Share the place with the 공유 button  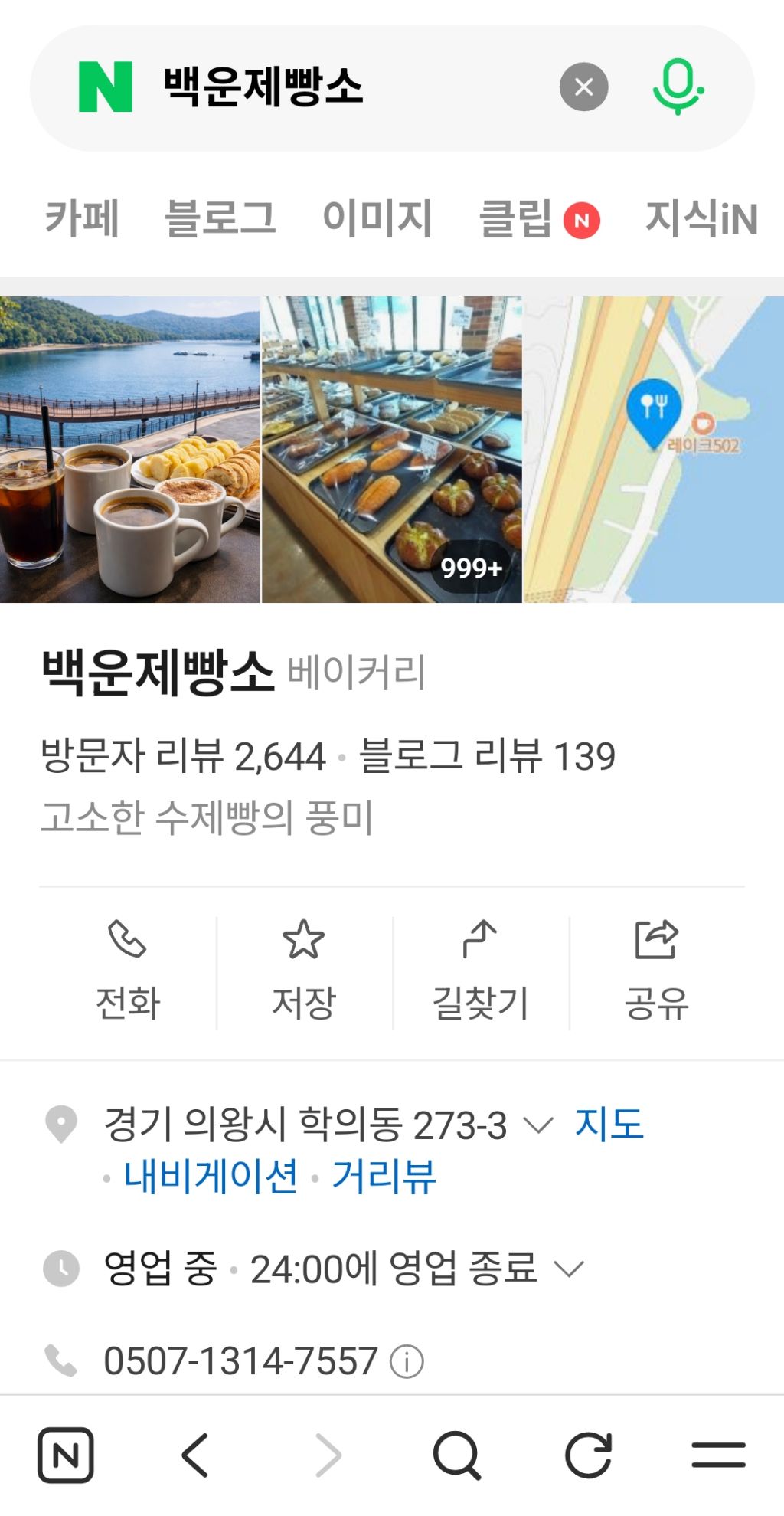656,971
